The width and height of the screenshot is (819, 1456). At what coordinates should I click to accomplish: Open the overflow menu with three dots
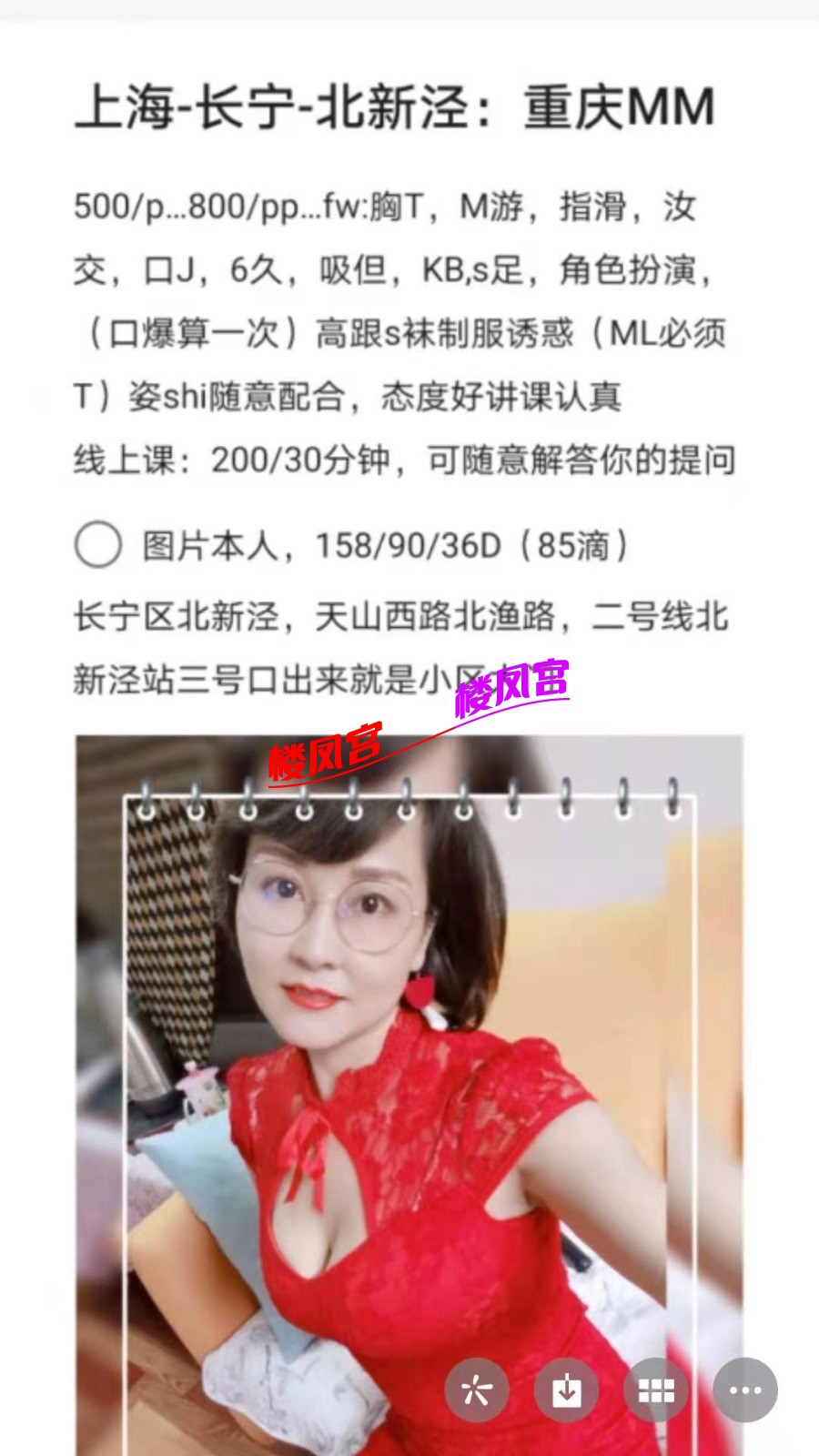coord(745,1390)
